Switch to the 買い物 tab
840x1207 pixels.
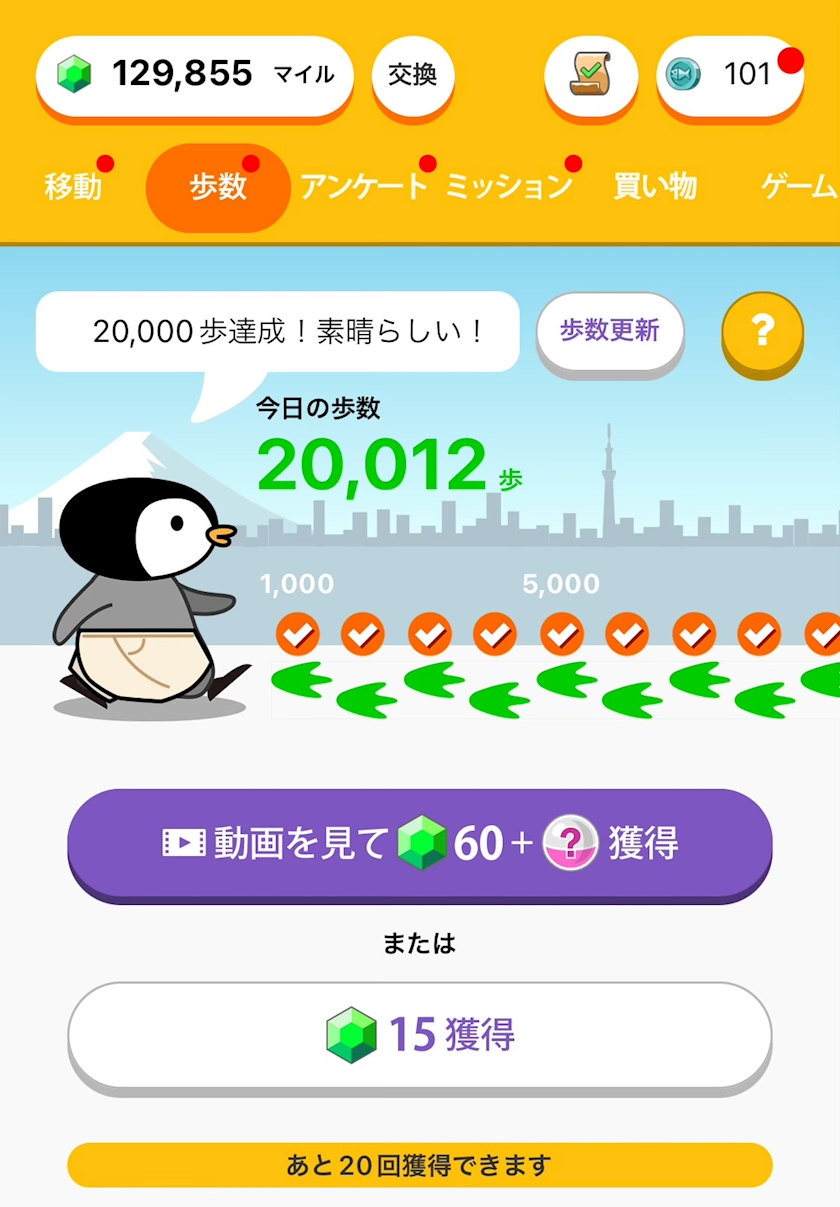click(655, 187)
